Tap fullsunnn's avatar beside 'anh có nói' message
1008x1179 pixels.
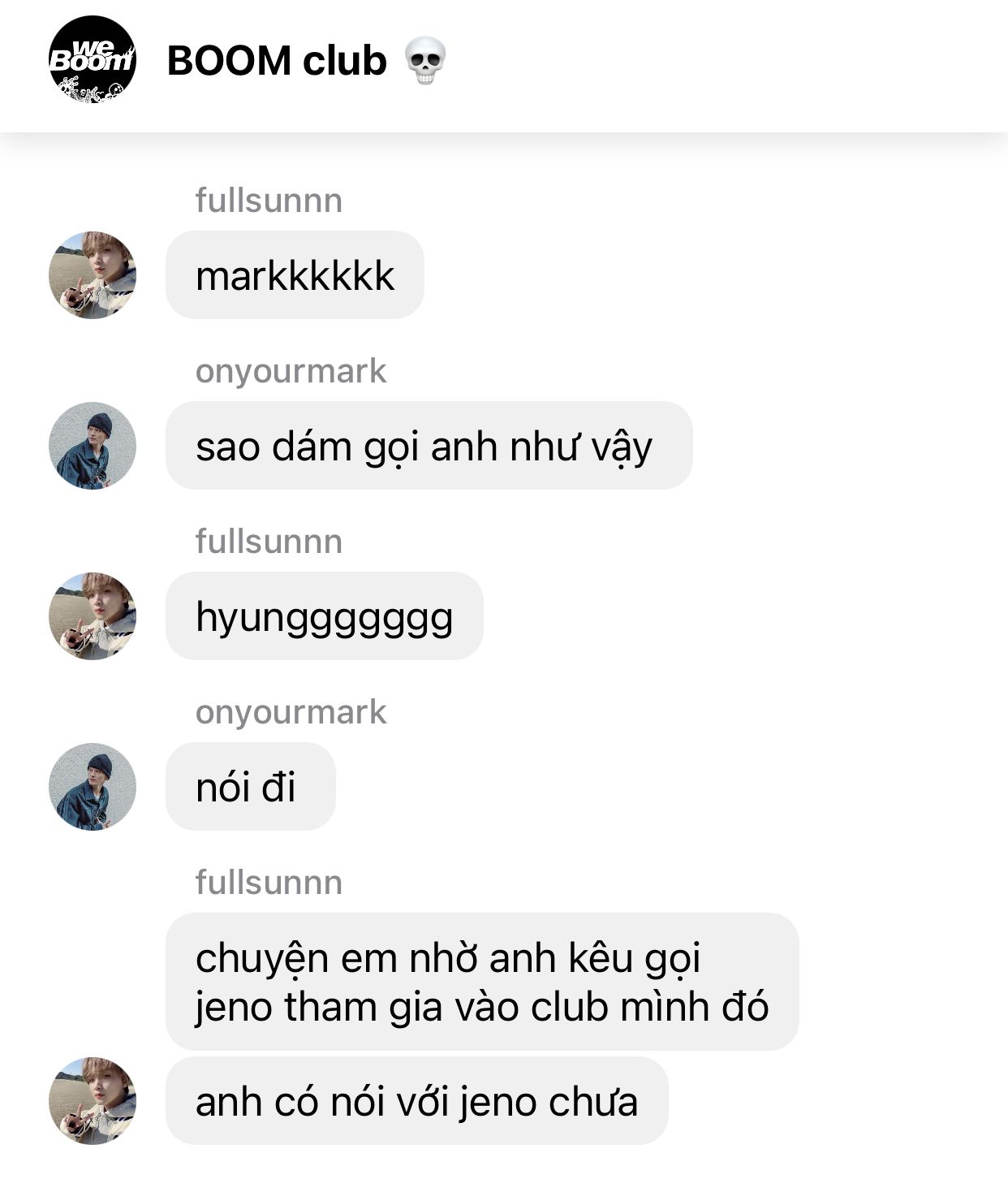click(92, 1101)
